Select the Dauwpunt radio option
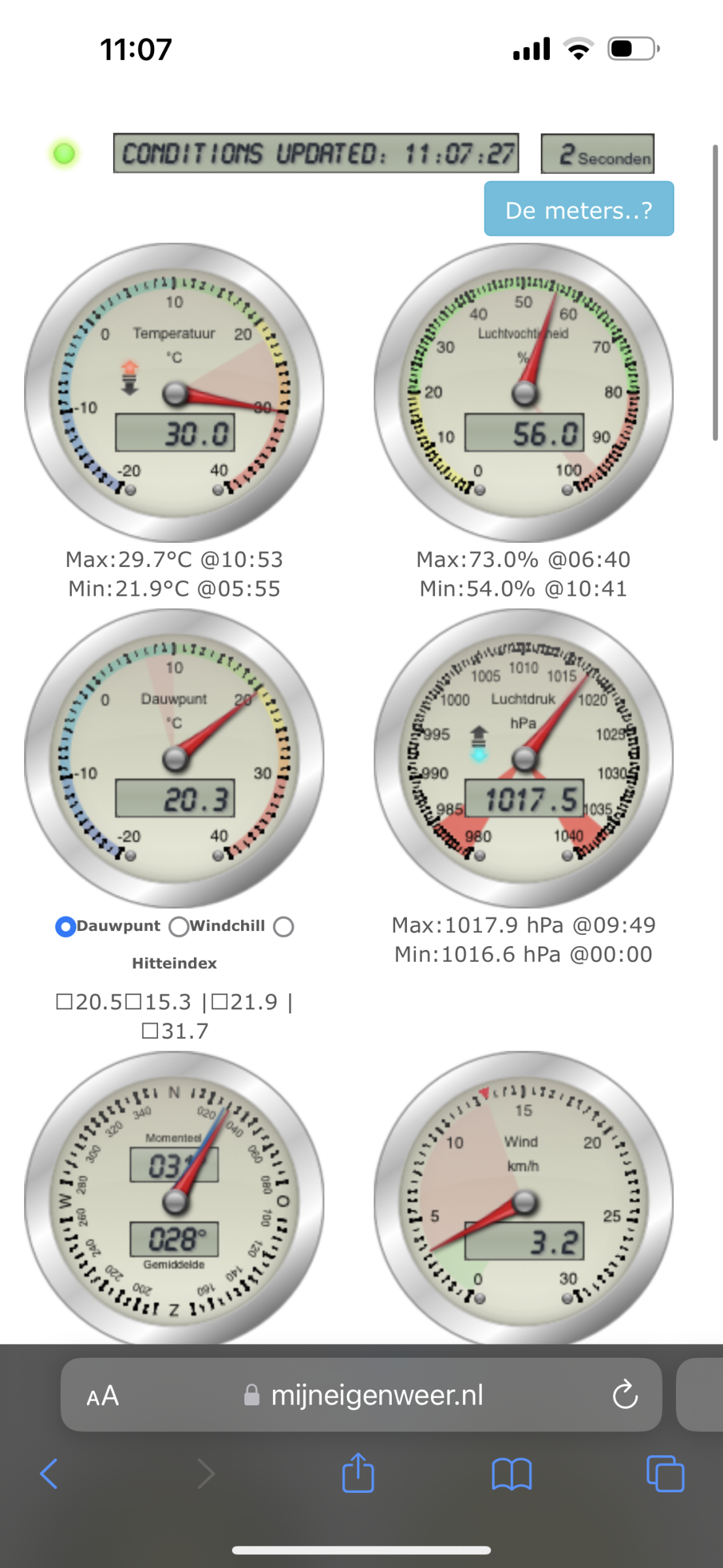The image size is (723, 1568). click(x=66, y=926)
